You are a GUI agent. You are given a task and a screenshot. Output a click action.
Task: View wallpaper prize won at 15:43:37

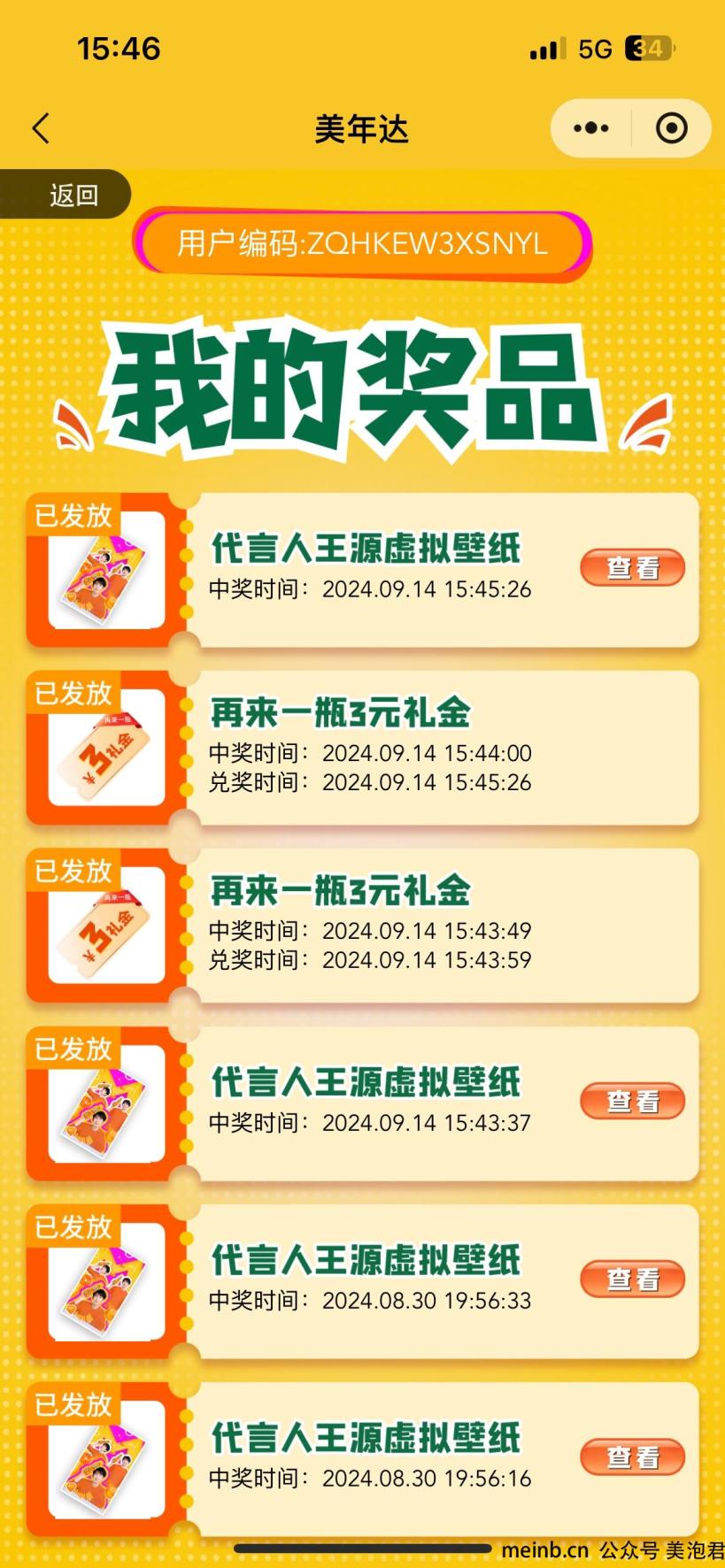632,1101
